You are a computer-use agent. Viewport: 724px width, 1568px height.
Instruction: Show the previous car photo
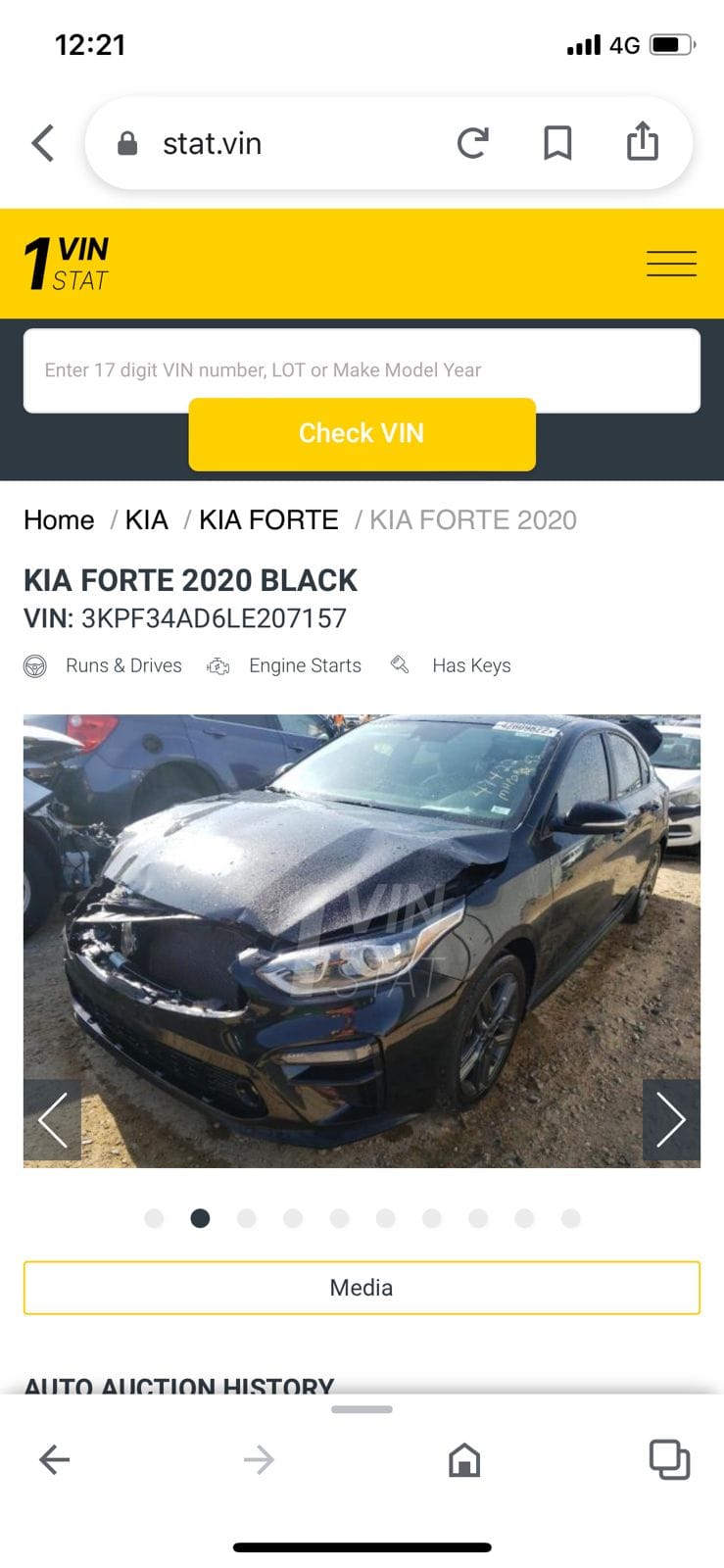point(52,1119)
